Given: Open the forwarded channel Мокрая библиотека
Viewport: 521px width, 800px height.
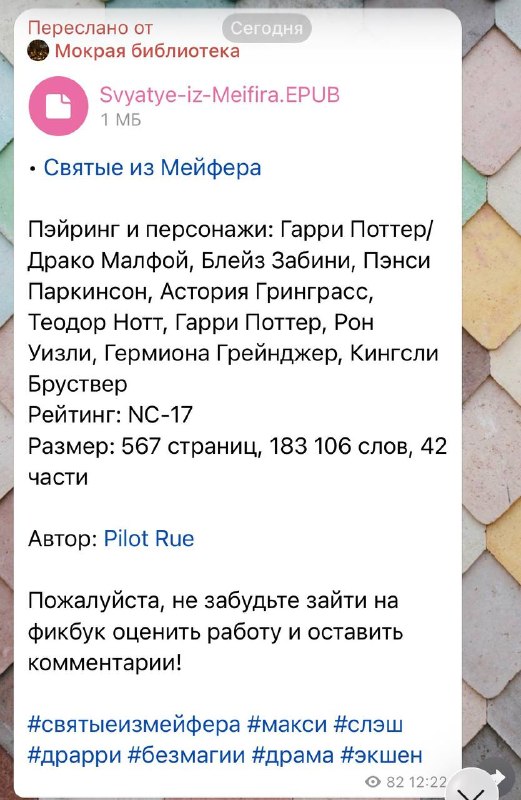Looking at the screenshot, I should click(146, 51).
